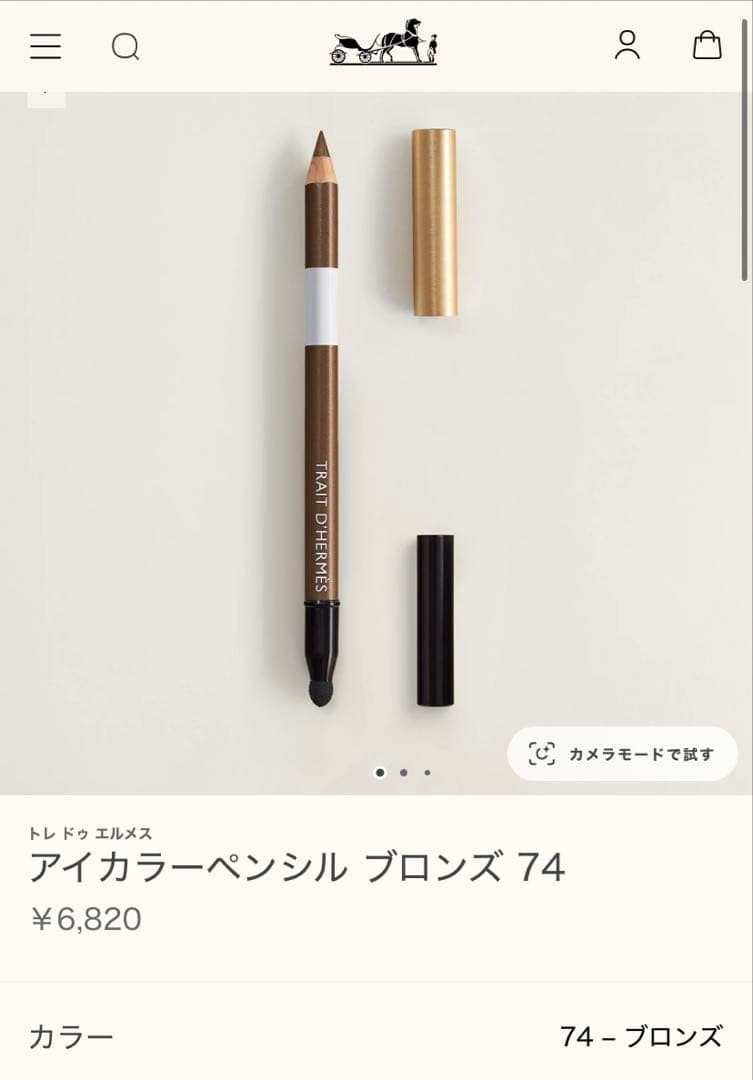Open カラー selector showing 74 – ブロンズ
Screen dimensions: 753x1080
tap(376, 1036)
